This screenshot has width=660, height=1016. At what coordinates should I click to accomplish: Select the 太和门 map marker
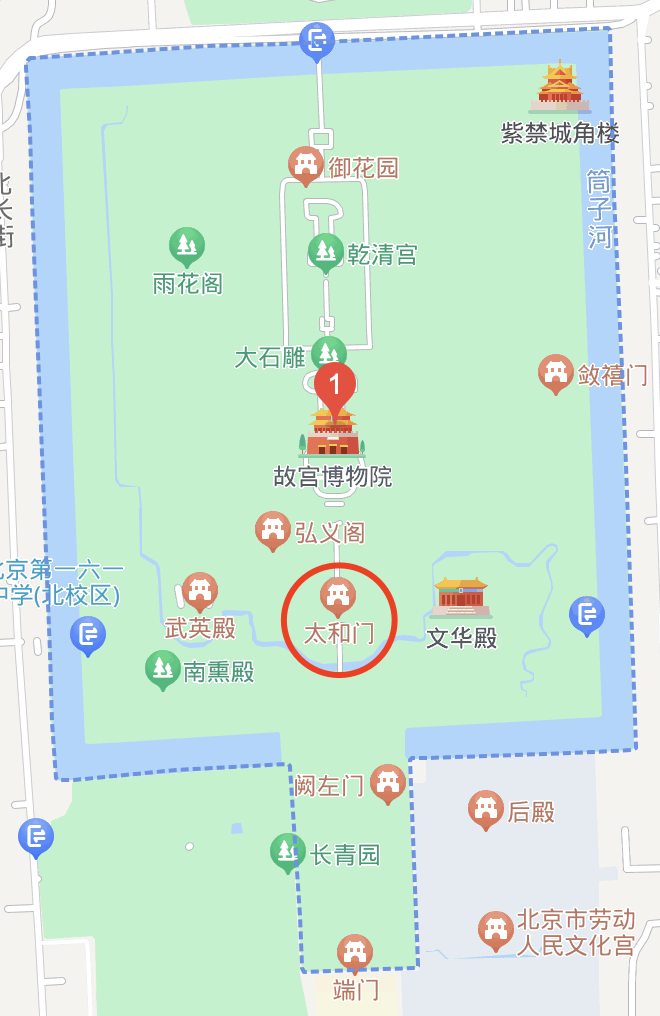pos(338,597)
